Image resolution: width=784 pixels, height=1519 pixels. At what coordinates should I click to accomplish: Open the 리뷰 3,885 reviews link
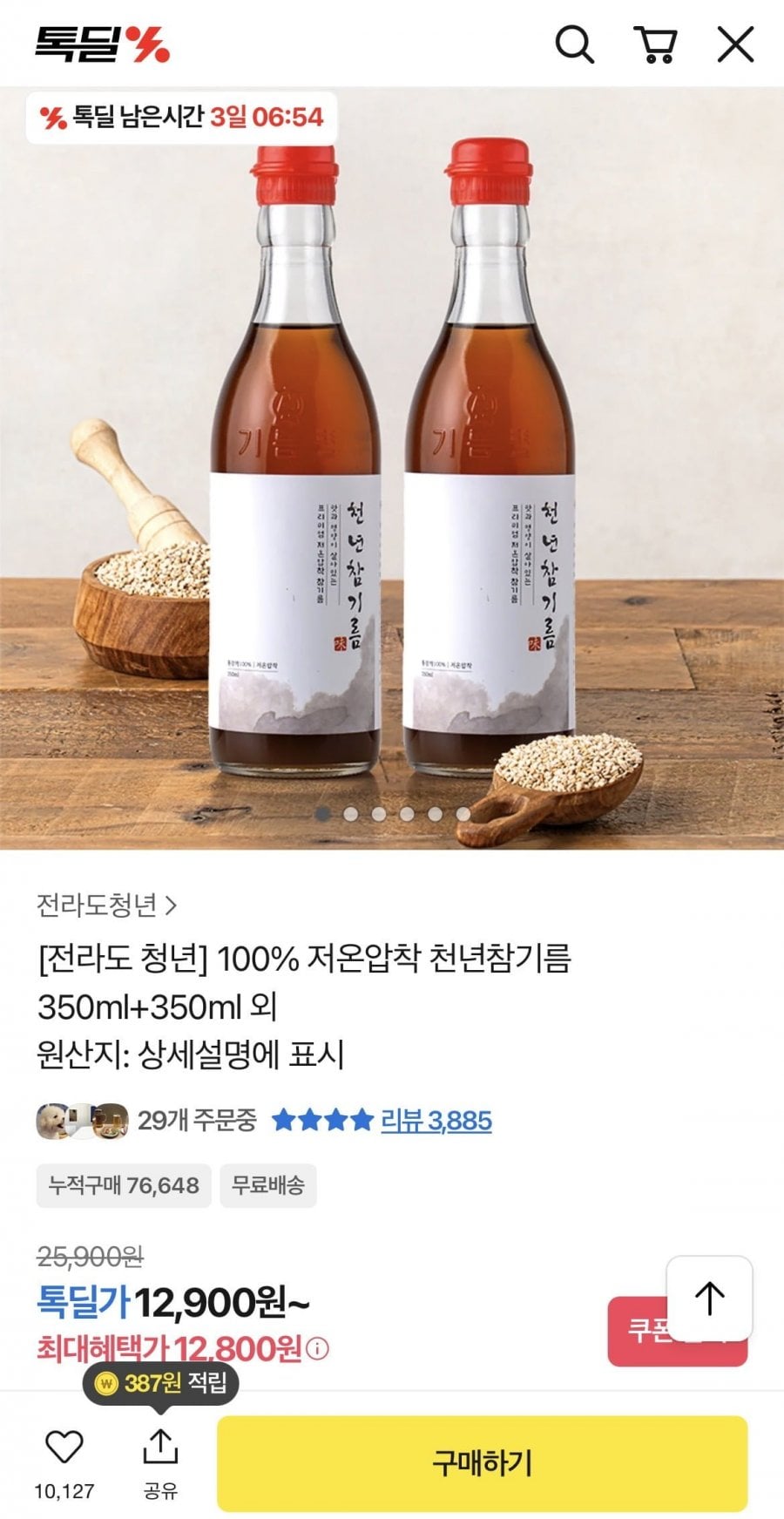click(436, 1120)
